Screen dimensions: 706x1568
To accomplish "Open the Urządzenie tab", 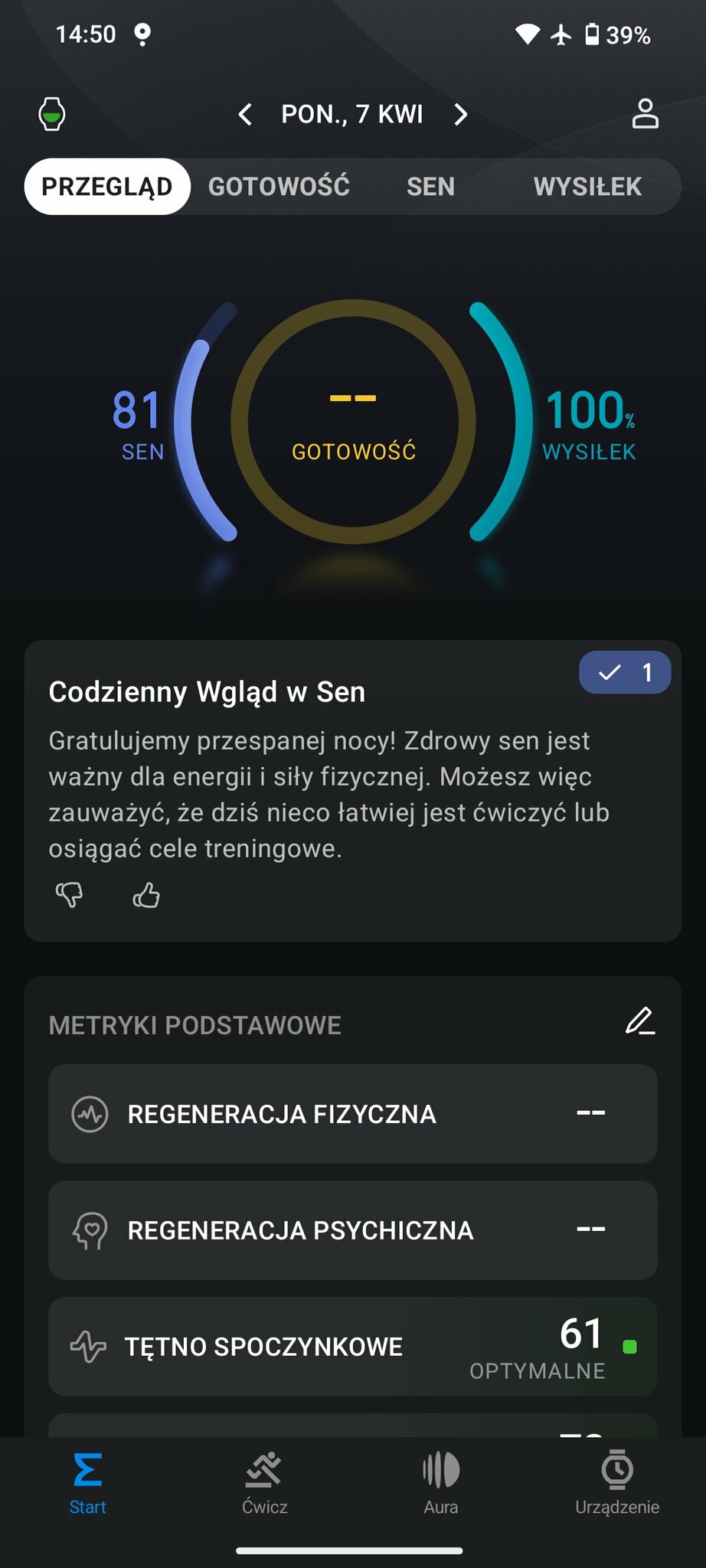I will tap(617, 1483).
